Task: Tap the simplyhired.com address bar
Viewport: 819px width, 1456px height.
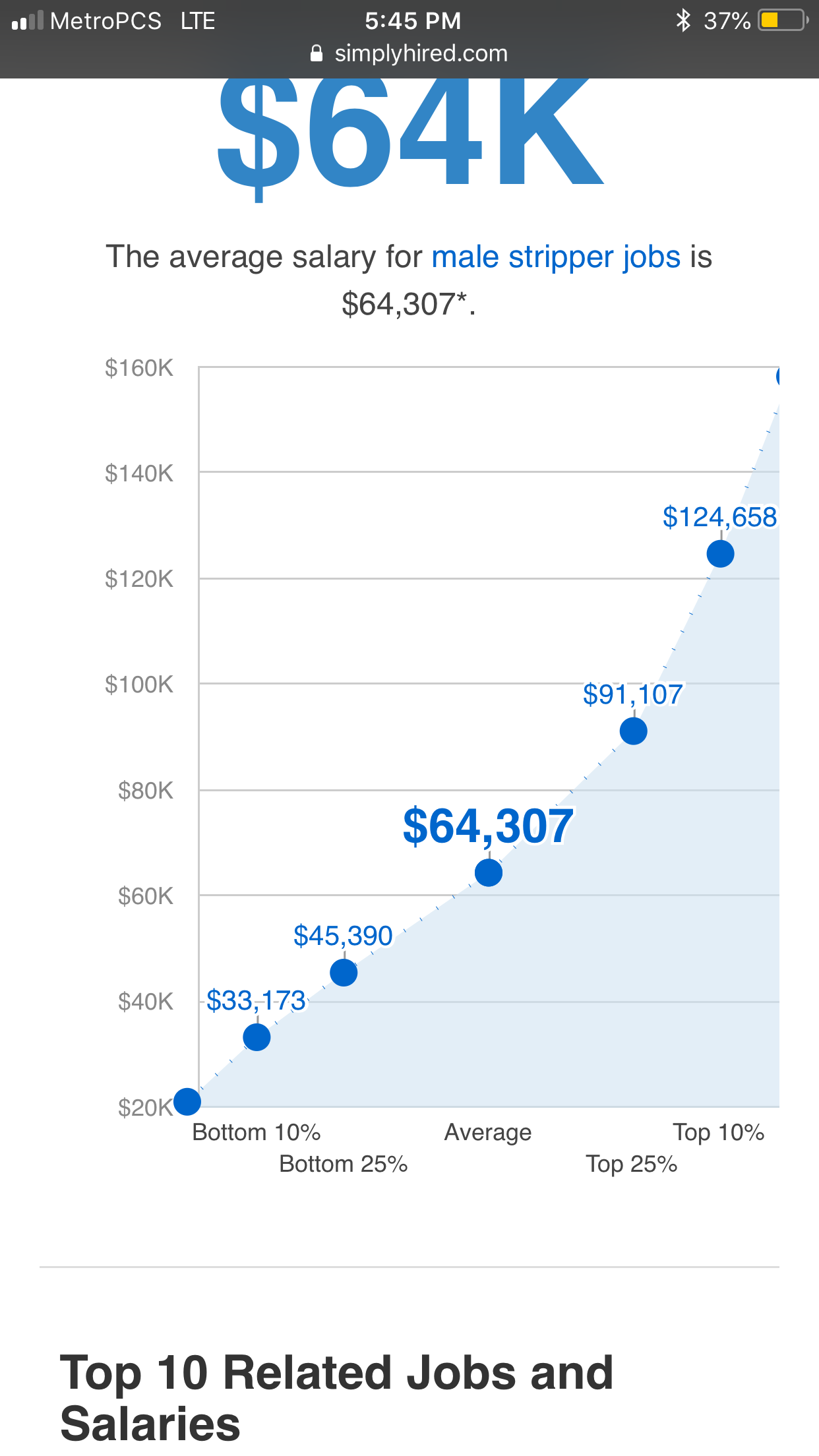Action: coord(409,53)
